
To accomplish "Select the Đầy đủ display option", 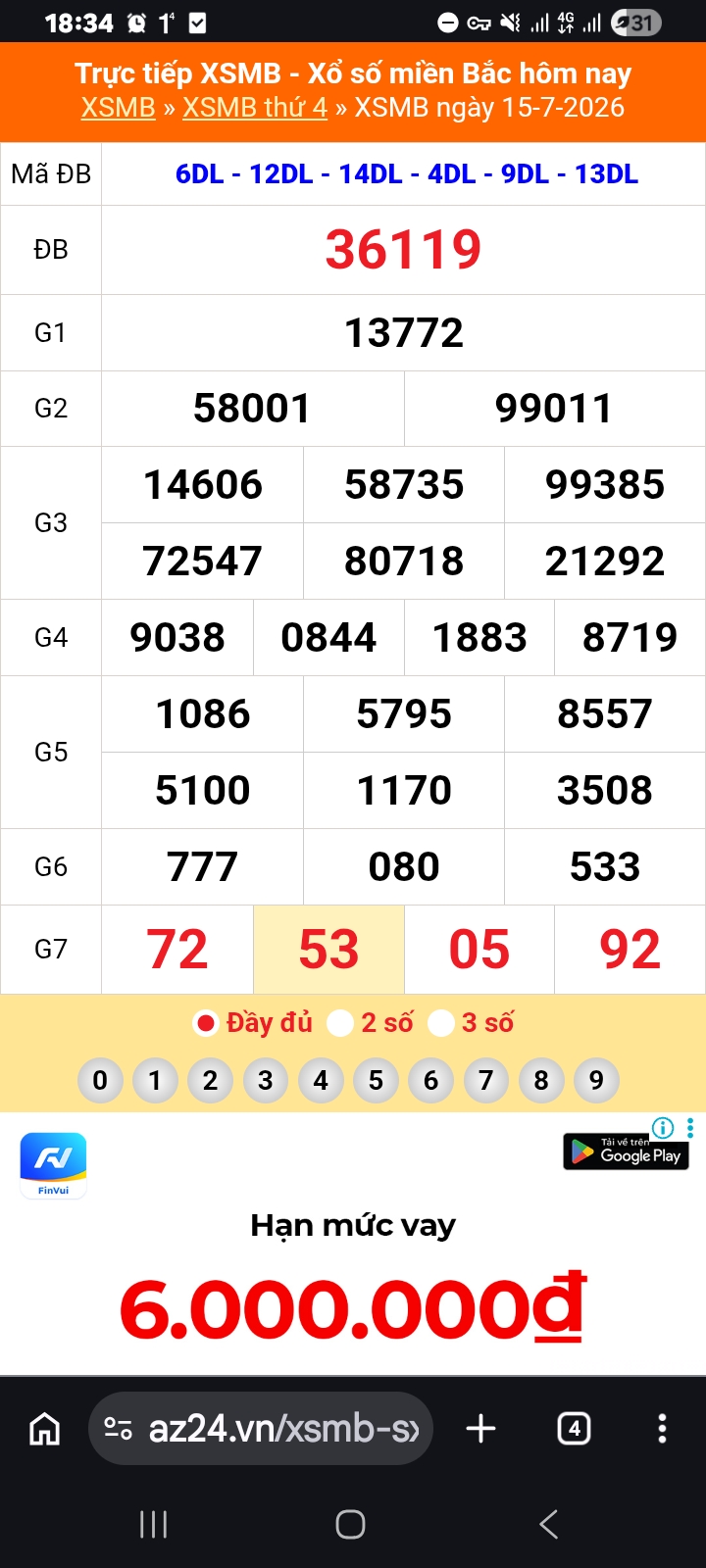I will pyautogui.click(x=253, y=1023).
